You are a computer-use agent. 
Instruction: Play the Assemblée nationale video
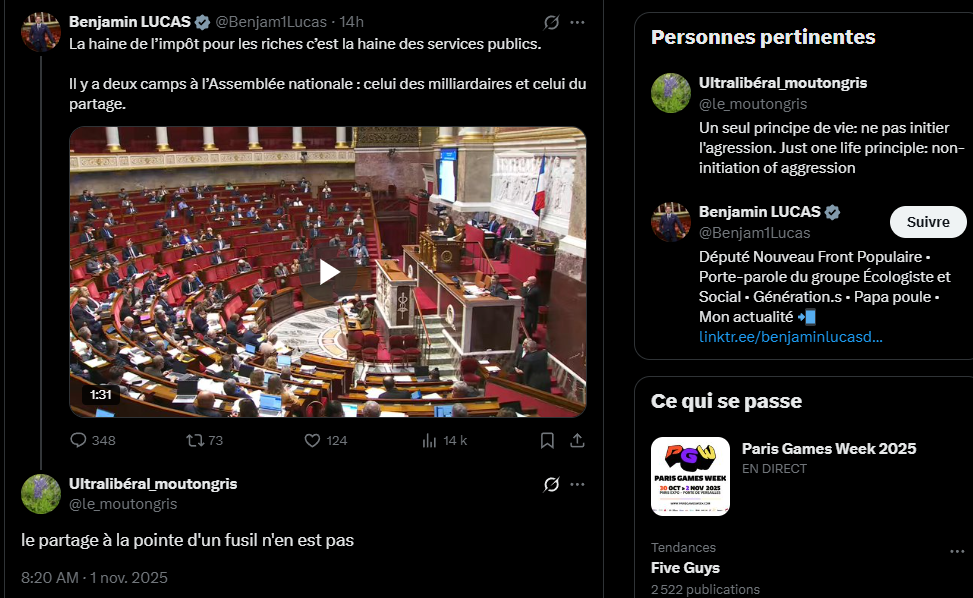329,271
